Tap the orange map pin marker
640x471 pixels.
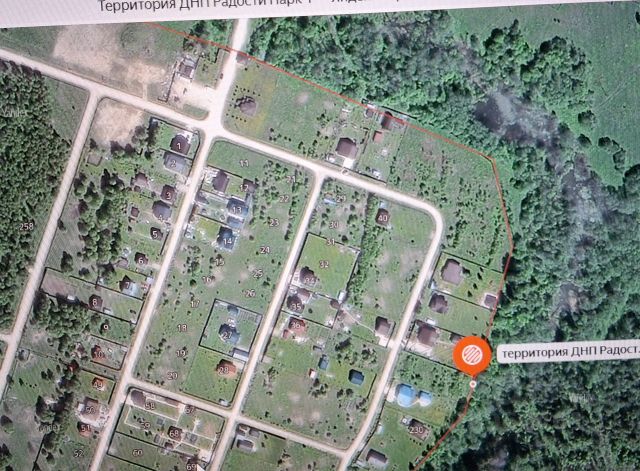click(471, 354)
